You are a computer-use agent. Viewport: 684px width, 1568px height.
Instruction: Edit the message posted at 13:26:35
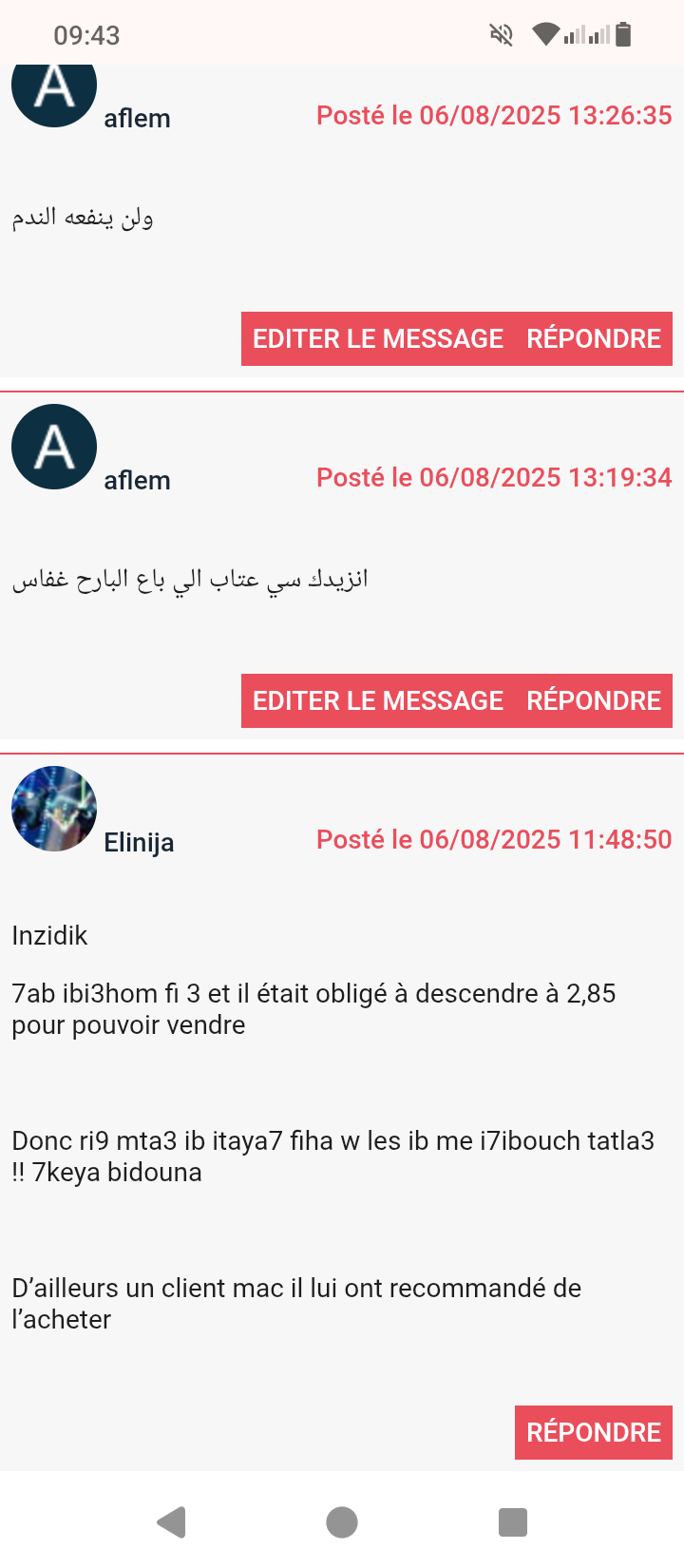378,339
